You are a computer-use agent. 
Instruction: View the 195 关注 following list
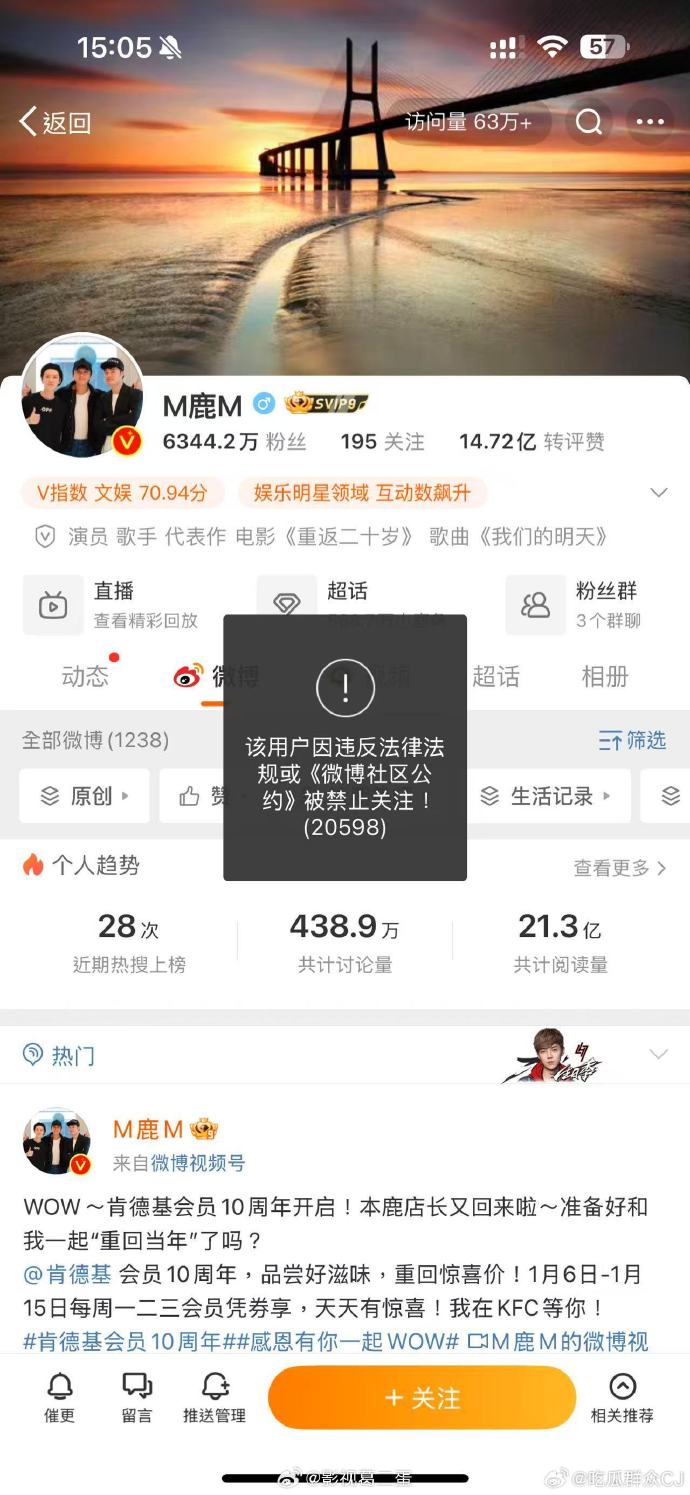(x=382, y=442)
